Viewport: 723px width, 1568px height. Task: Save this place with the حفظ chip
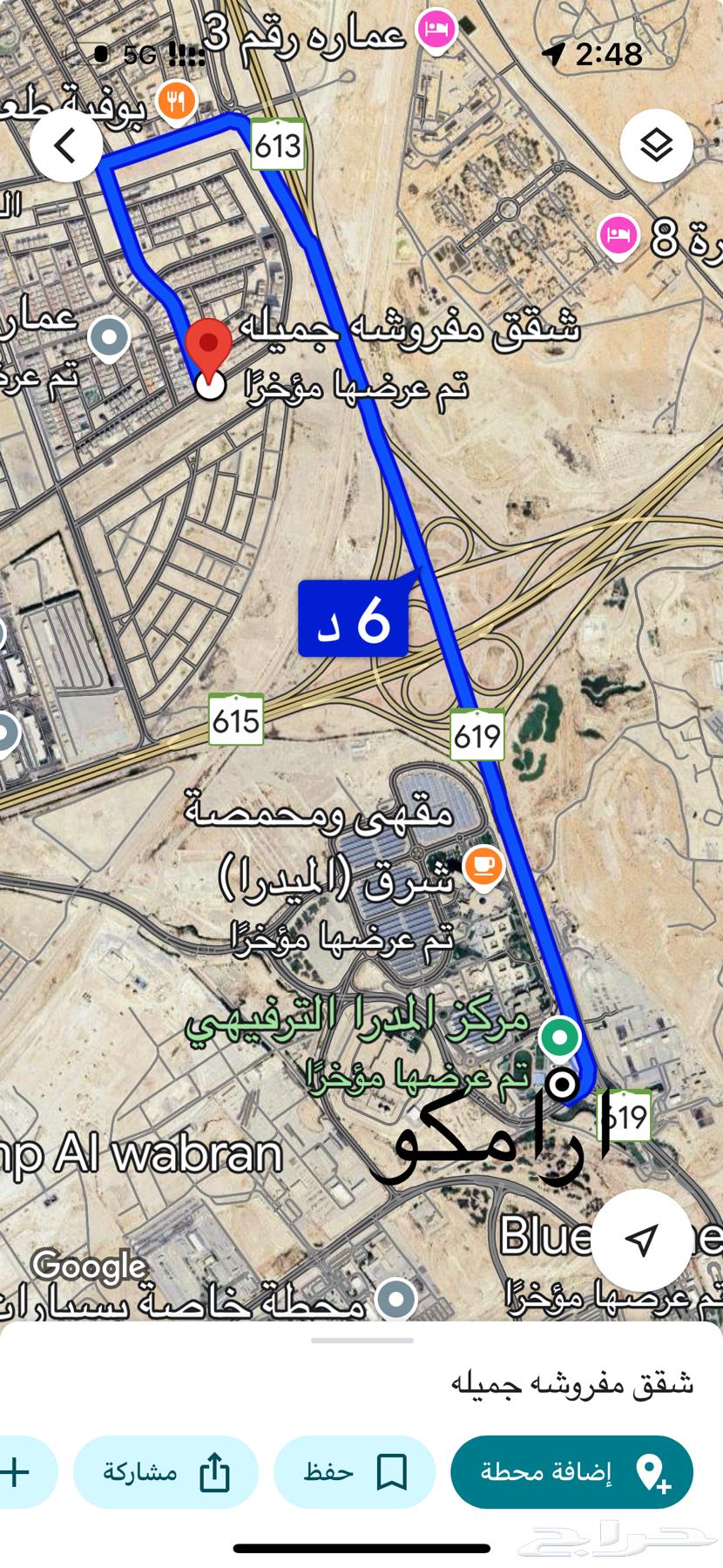(x=355, y=1472)
